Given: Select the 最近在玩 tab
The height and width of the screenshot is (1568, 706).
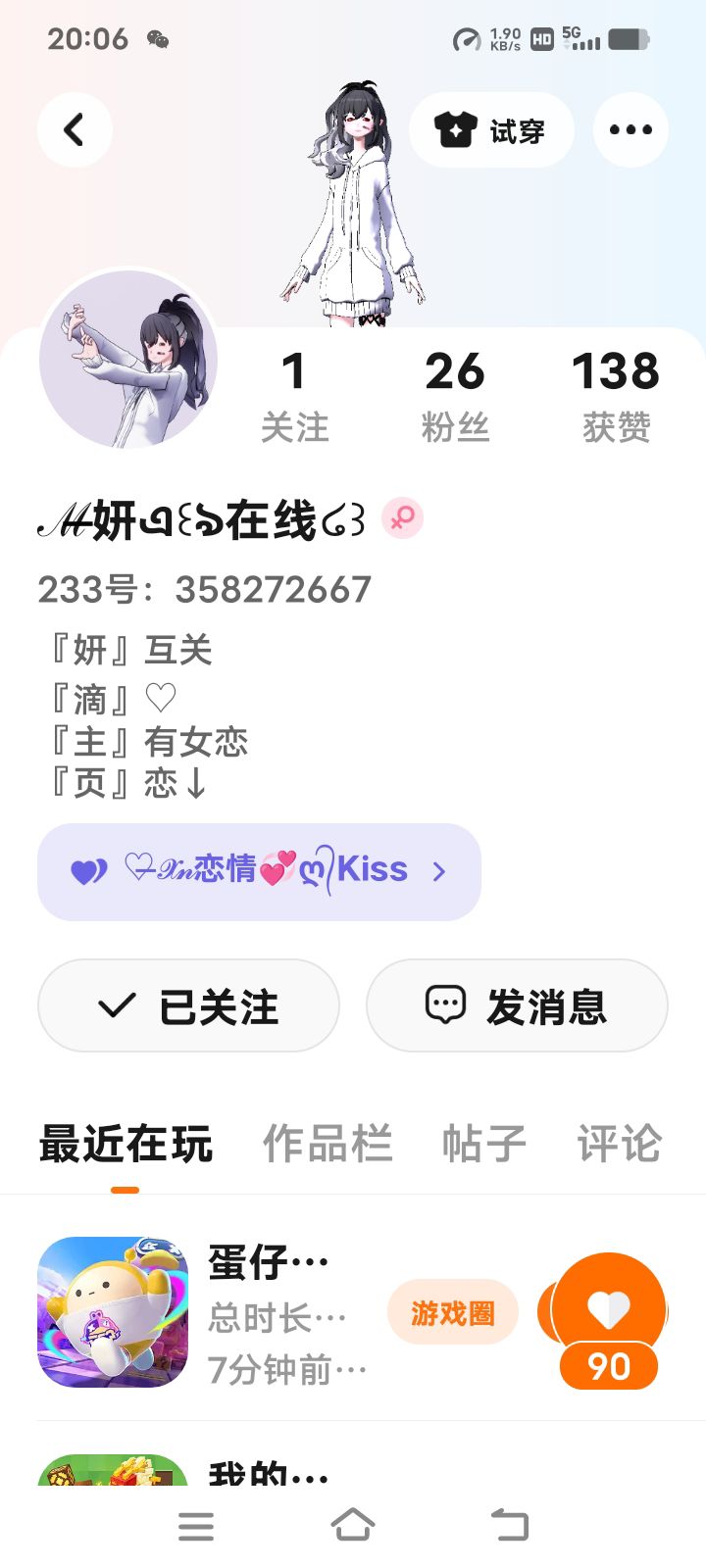Looking at the screenshot, I should (126, 1144).
